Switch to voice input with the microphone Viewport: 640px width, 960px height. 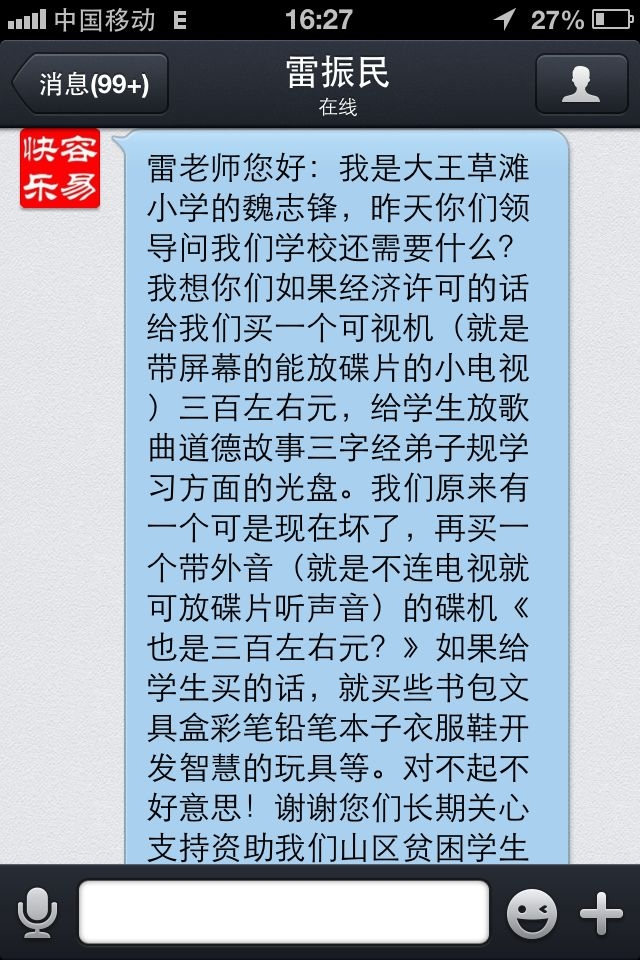(38, 912)
